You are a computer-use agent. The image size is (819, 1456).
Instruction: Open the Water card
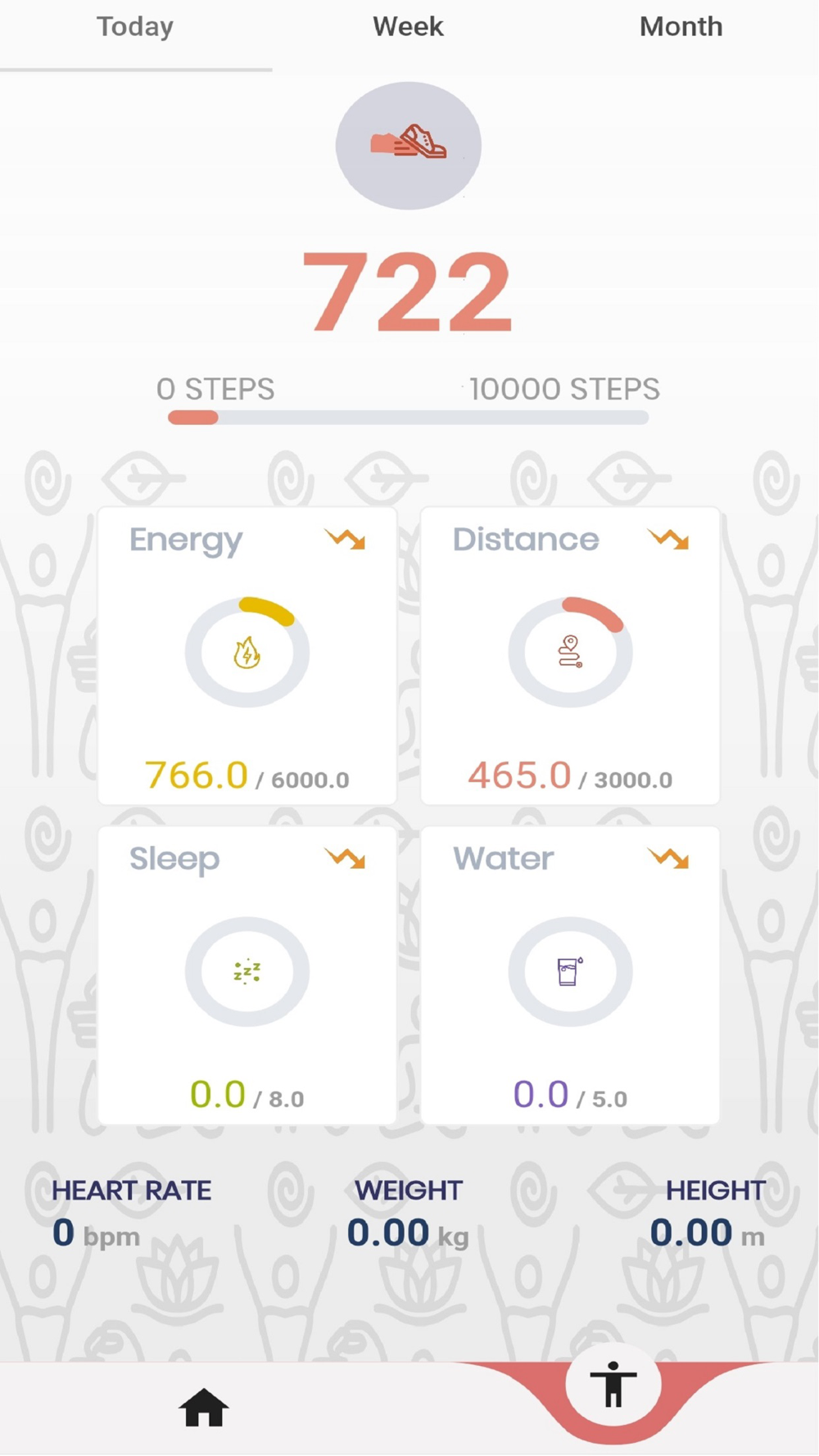pyautogui.click(x=570, y=974)
